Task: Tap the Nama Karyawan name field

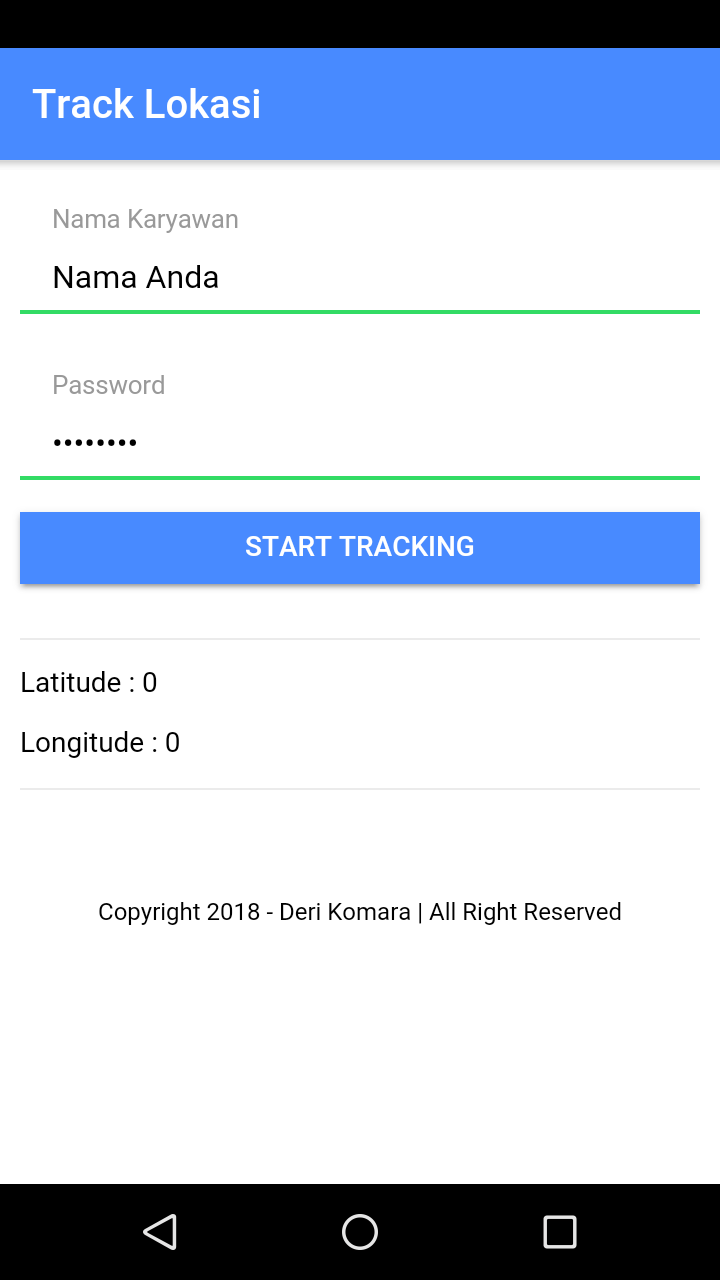Action: point(360,277)
